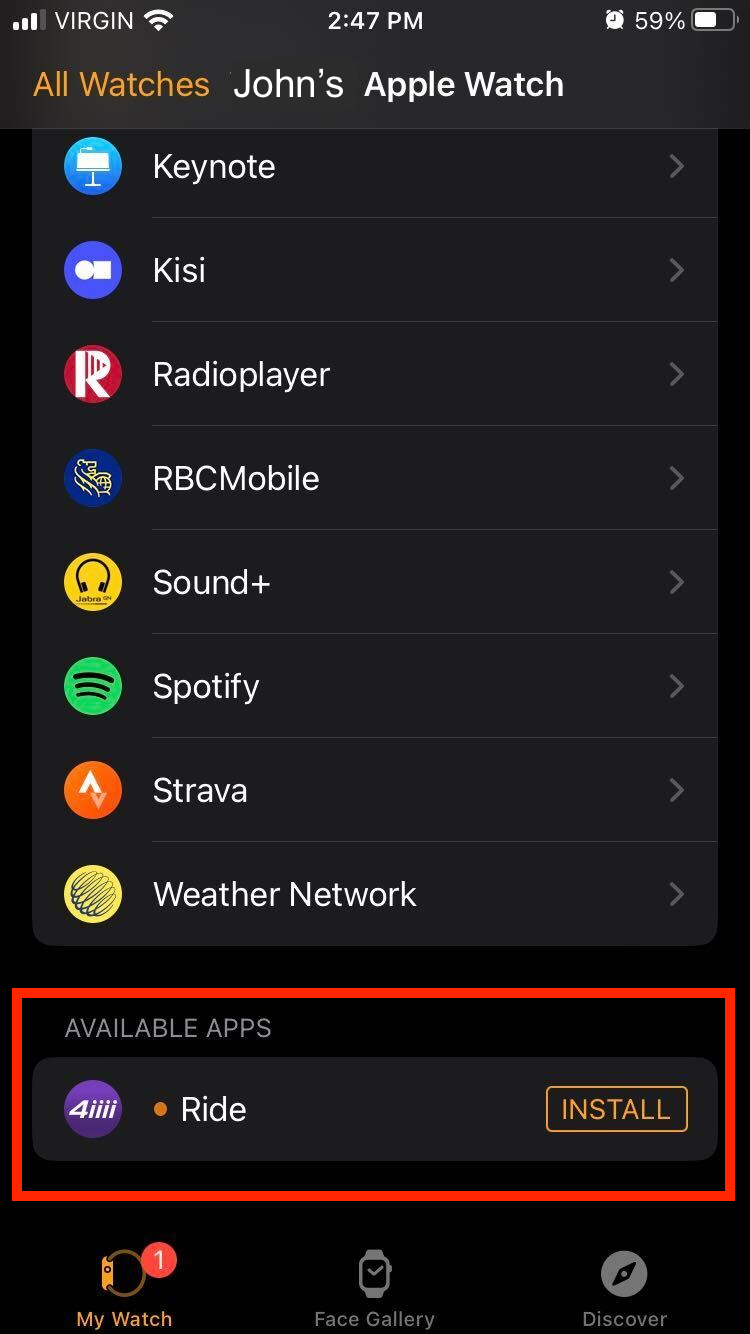Viewport: 750px width, 1334px height.
Task: Switch to the My Watch tab
Action: (x=124, y=1290)
